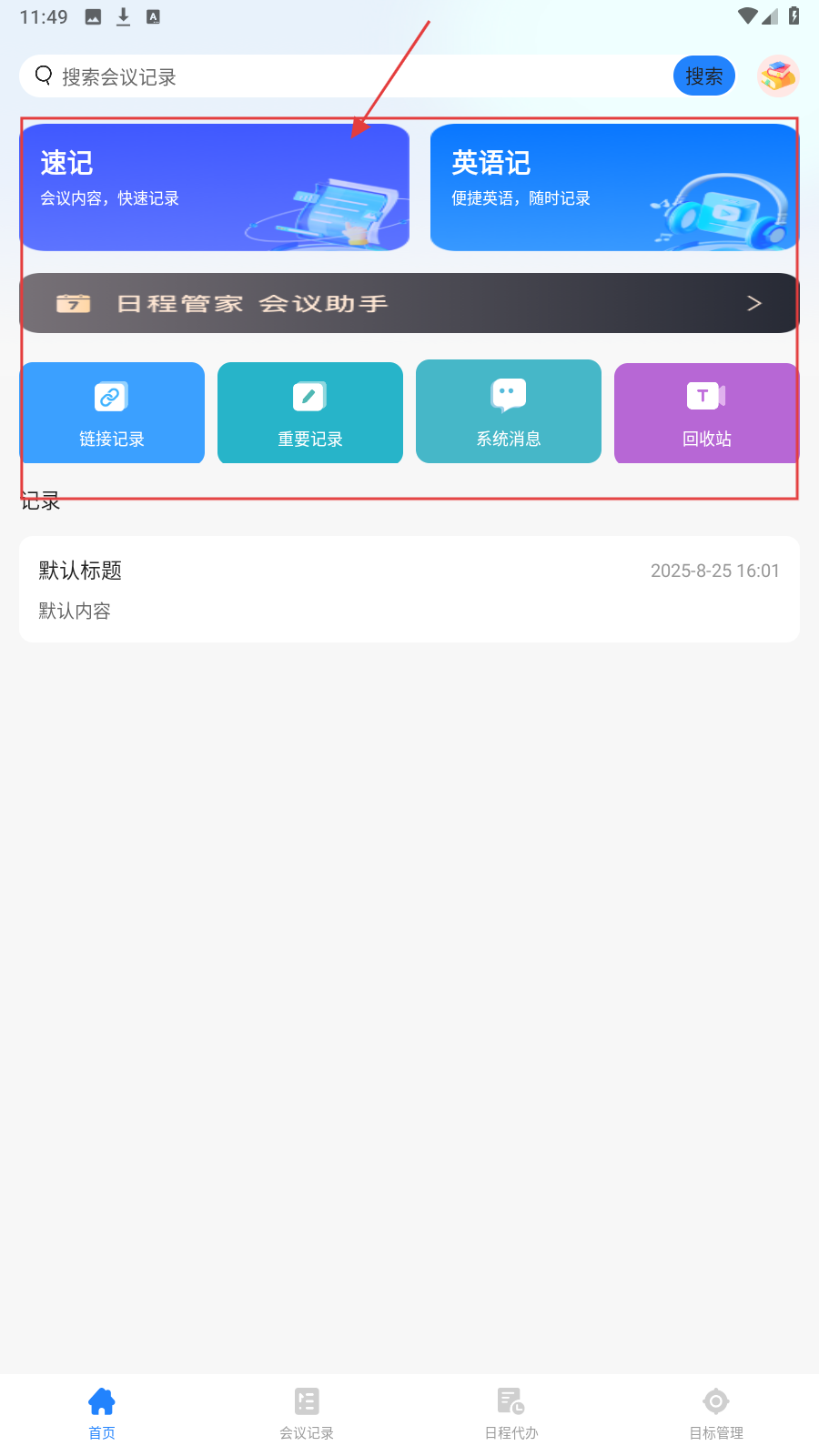
Task: Open the 默认标题 record entry
Action: tap(409, 589)
